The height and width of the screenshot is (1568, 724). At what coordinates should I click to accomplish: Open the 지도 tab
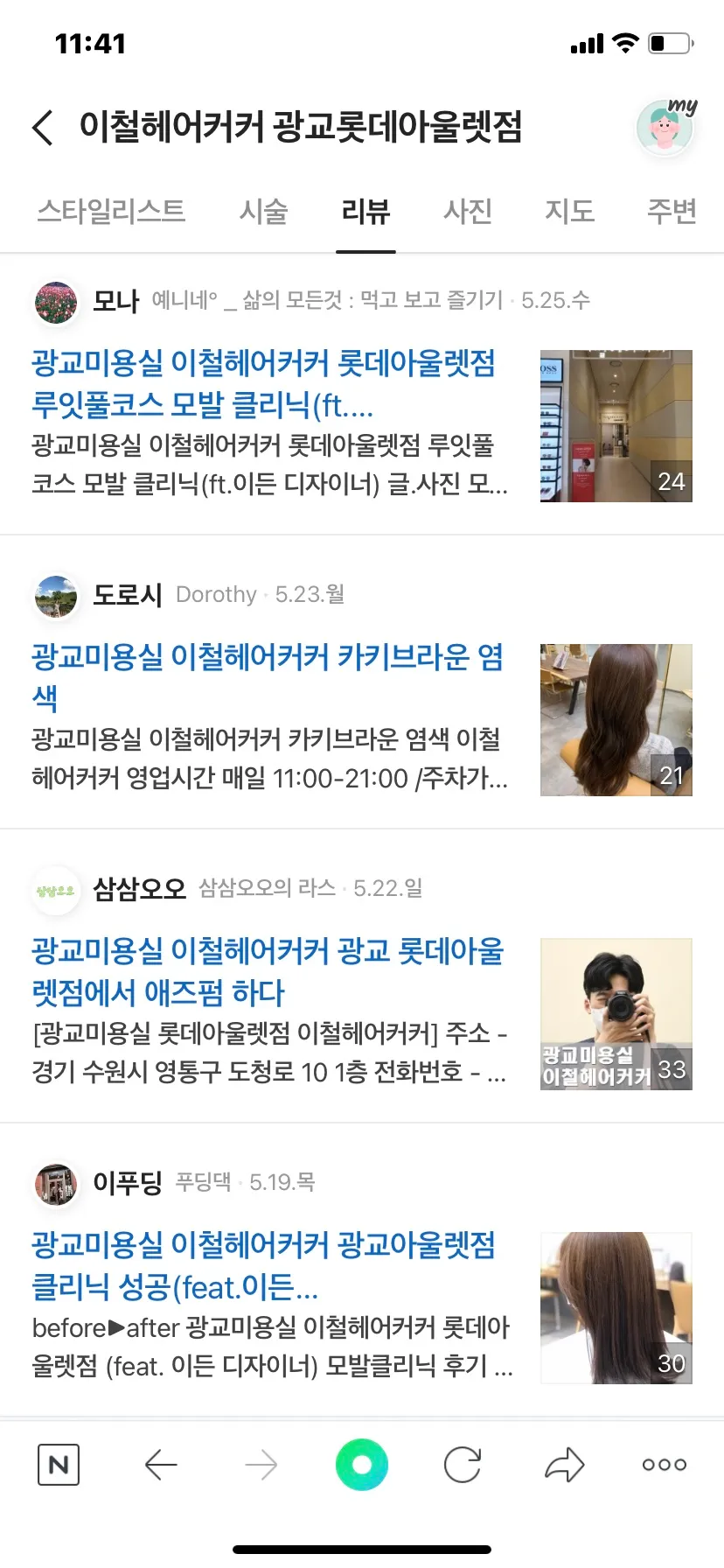[570, 212]
